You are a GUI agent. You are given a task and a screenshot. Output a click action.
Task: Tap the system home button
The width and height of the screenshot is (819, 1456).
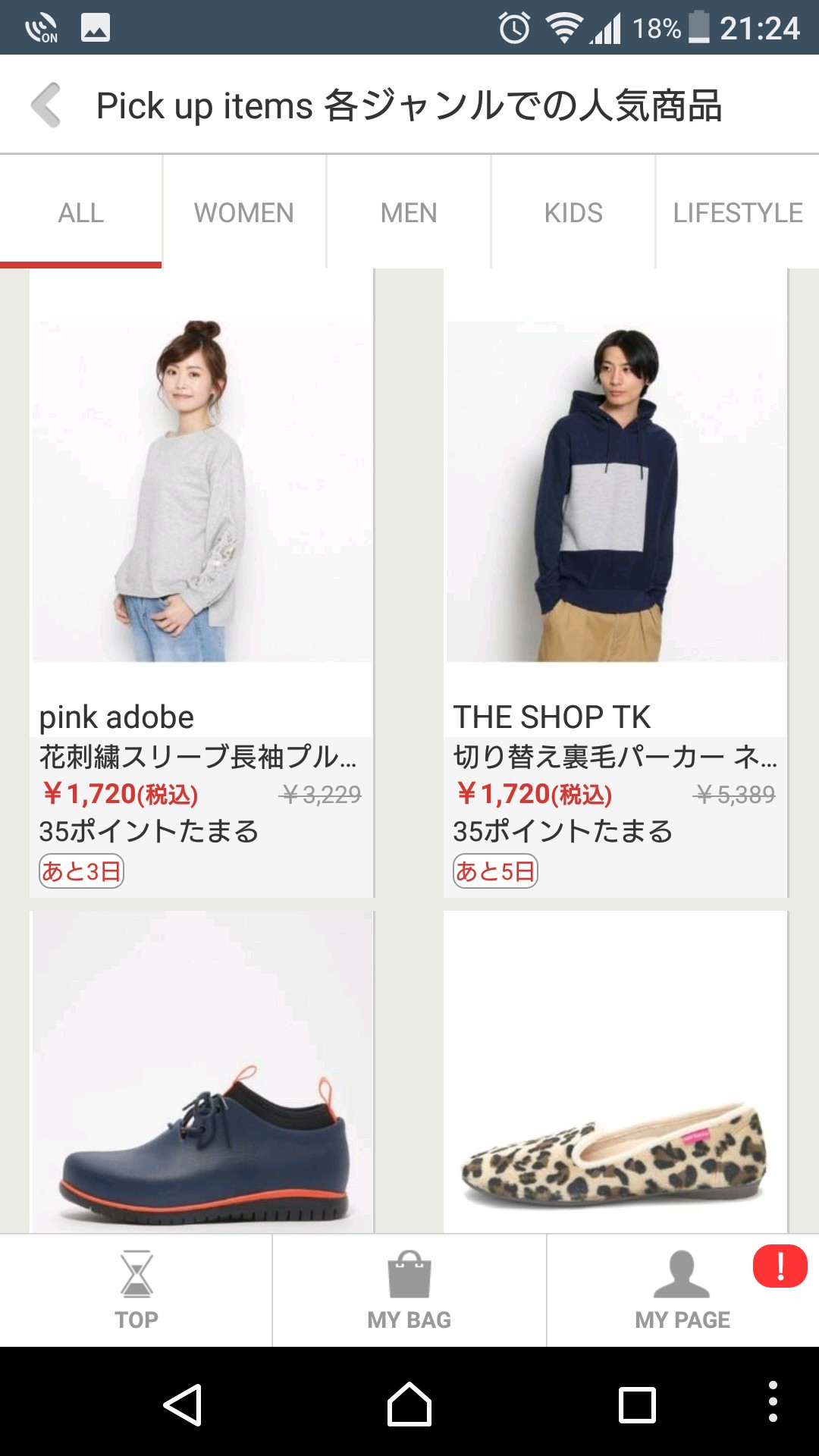coord(409,1404)
